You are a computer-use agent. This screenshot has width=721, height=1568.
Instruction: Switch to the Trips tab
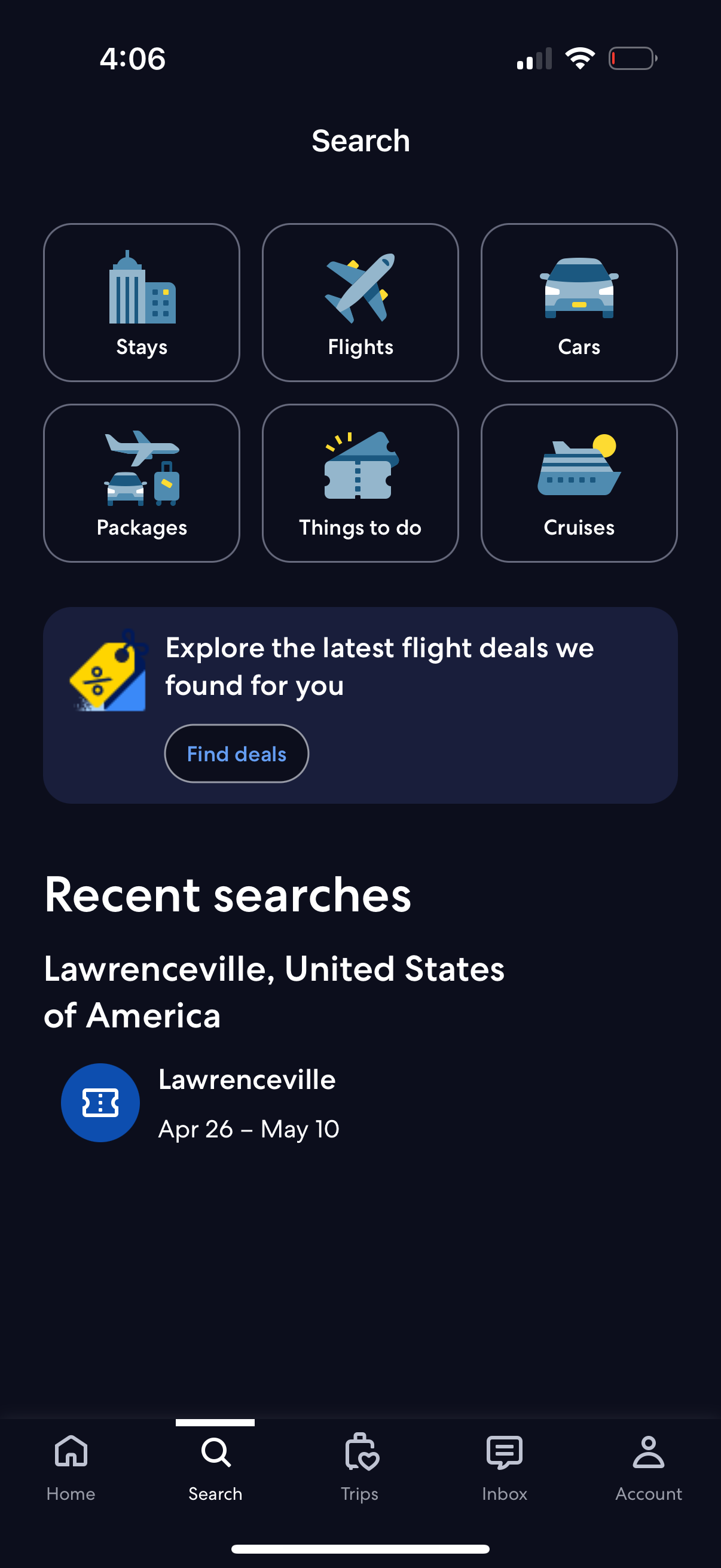(x=359, y=1467)
